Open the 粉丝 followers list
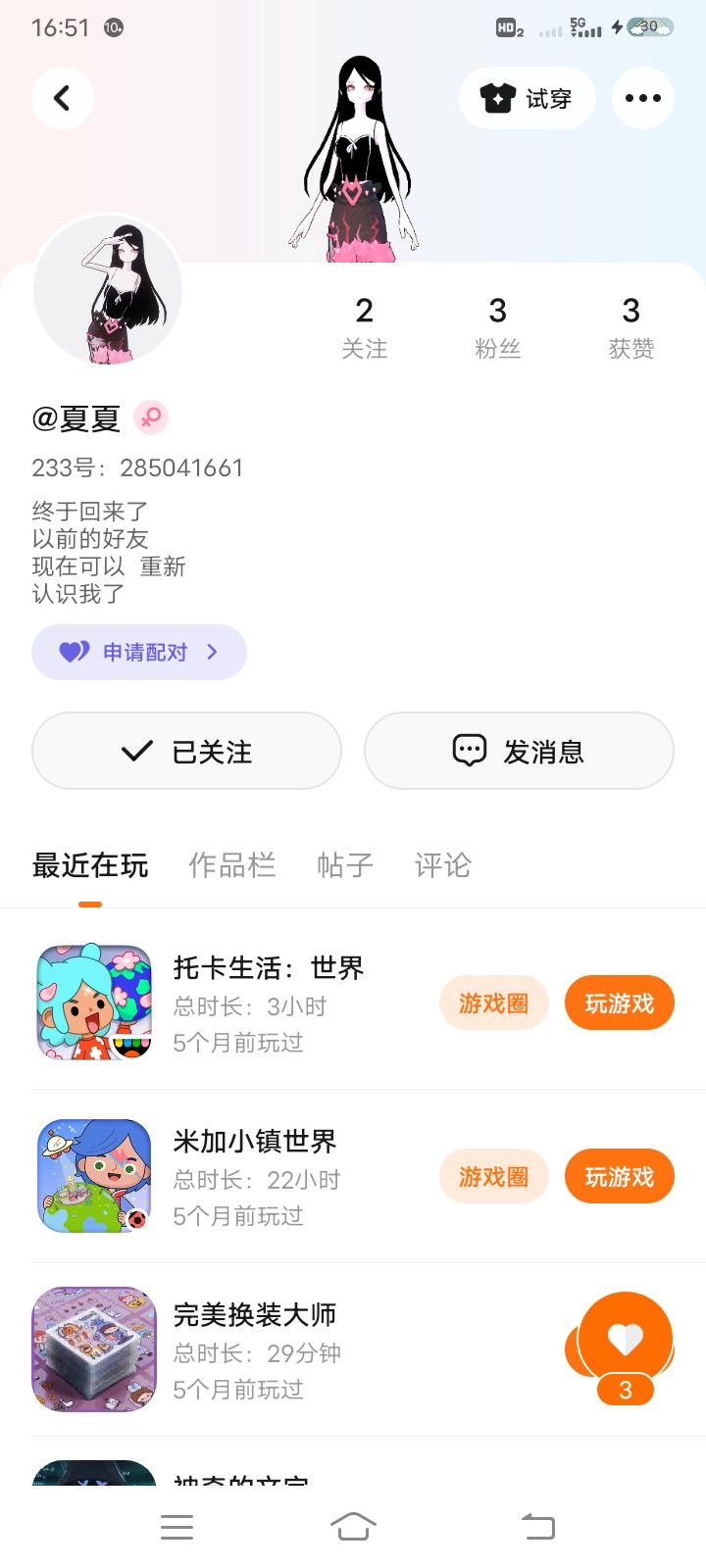Viewport: 706px width, 1568px height. [497, 328]
